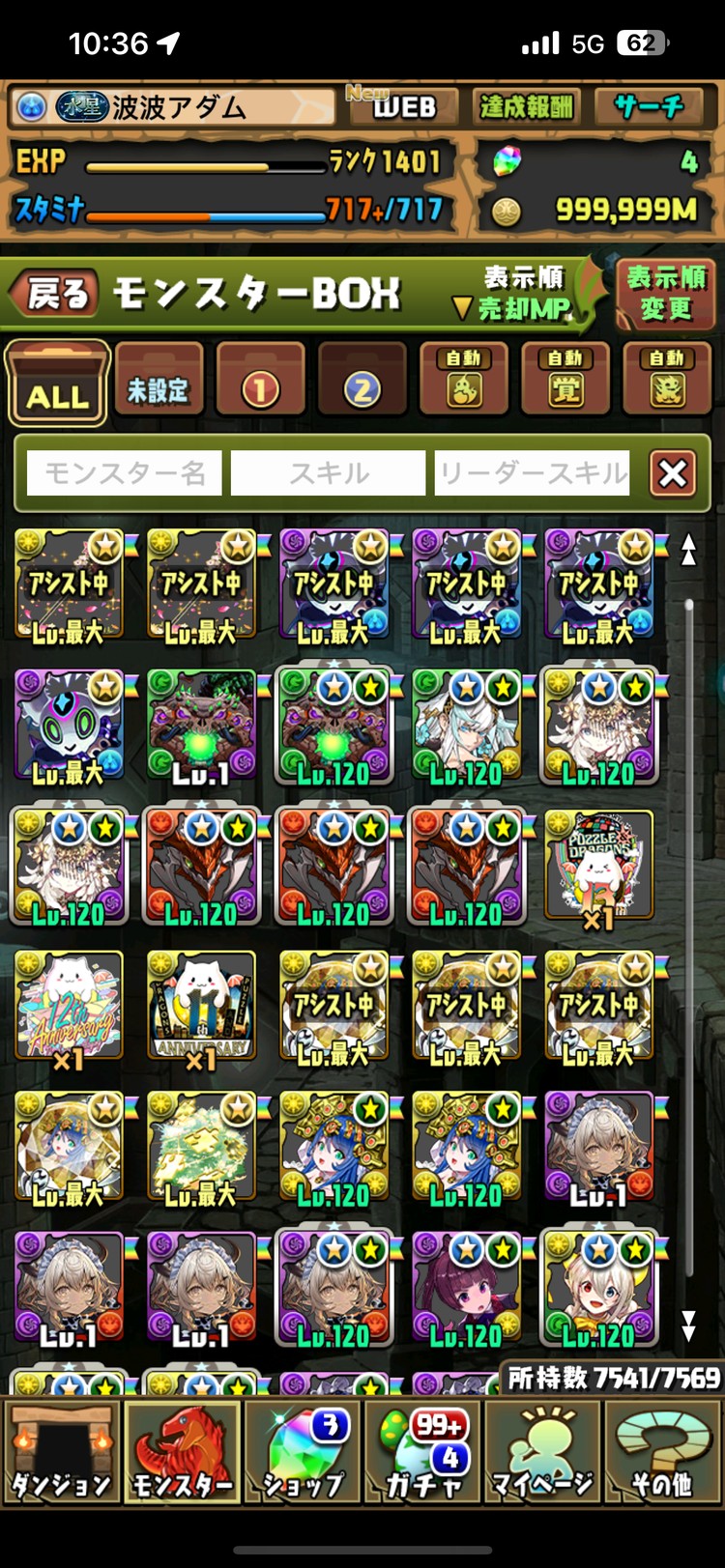Tap the リーダースキル search field
Viewport: 725px width, 1568px height.
[532, 473]
